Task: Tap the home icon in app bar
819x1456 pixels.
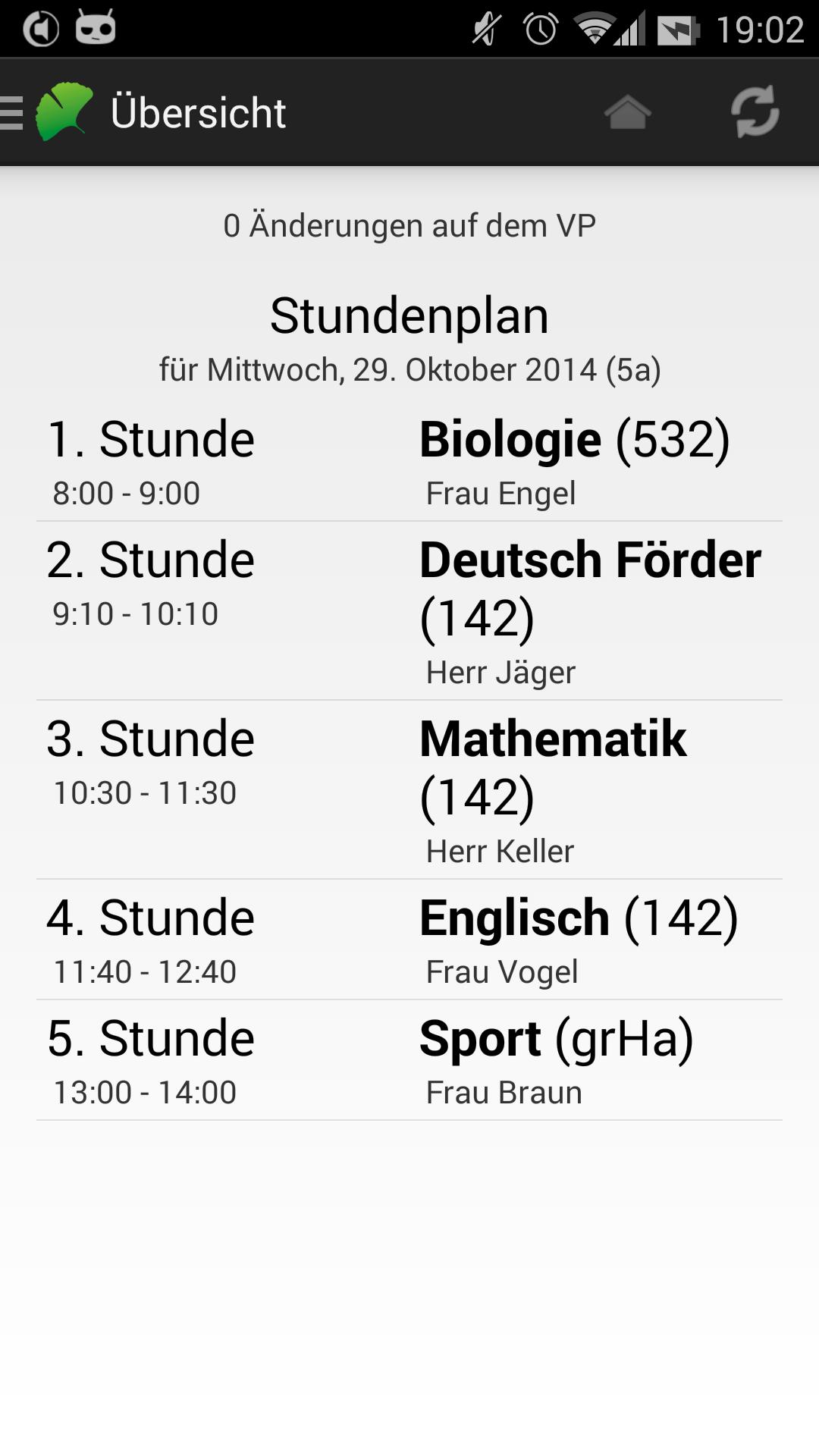Action: tap(627, 113)
